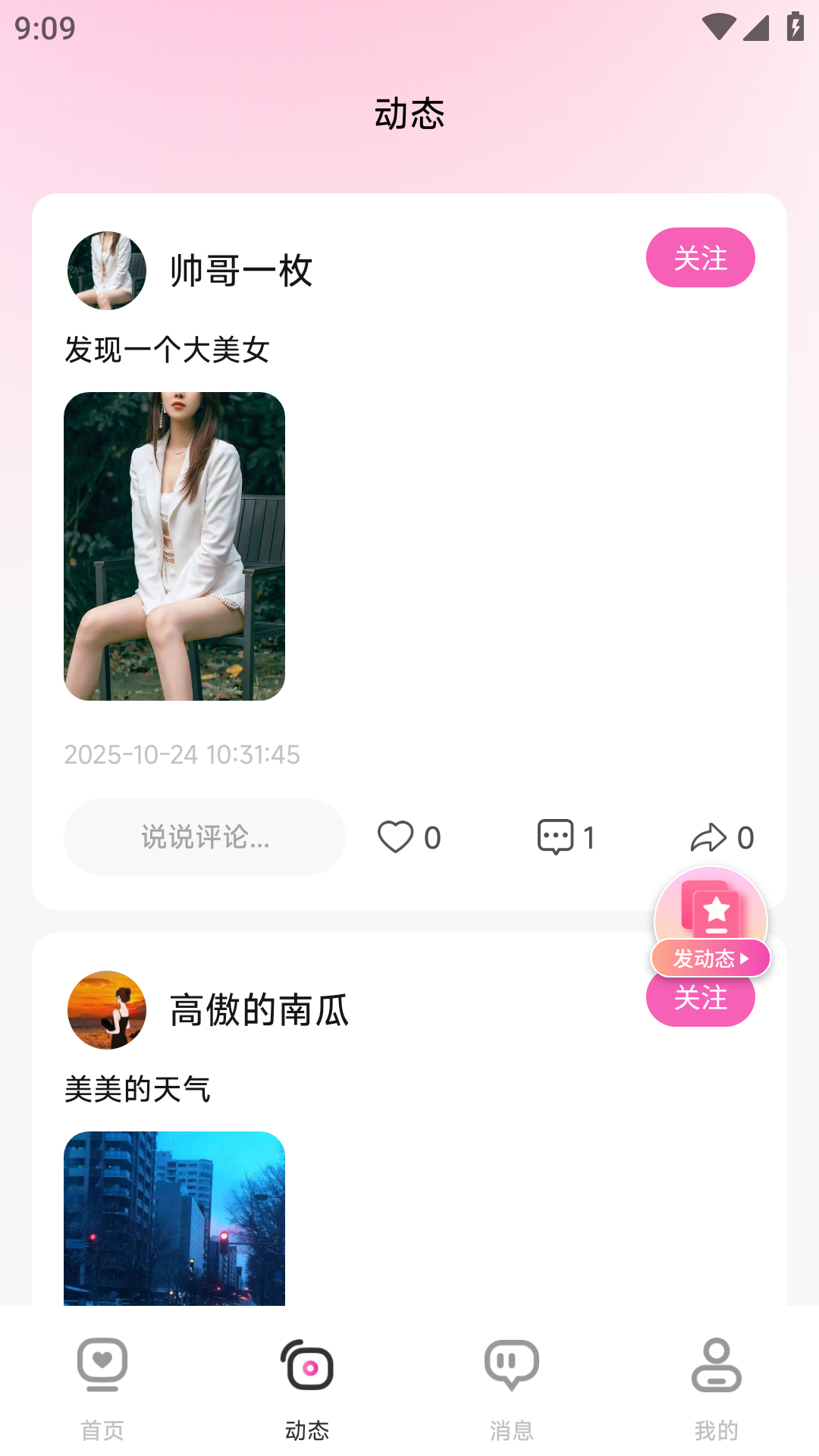819x1456 pixels.
Task: Tap the timestamp 2025-10-24 10:31:45
Action: click(x=180, y=754)
